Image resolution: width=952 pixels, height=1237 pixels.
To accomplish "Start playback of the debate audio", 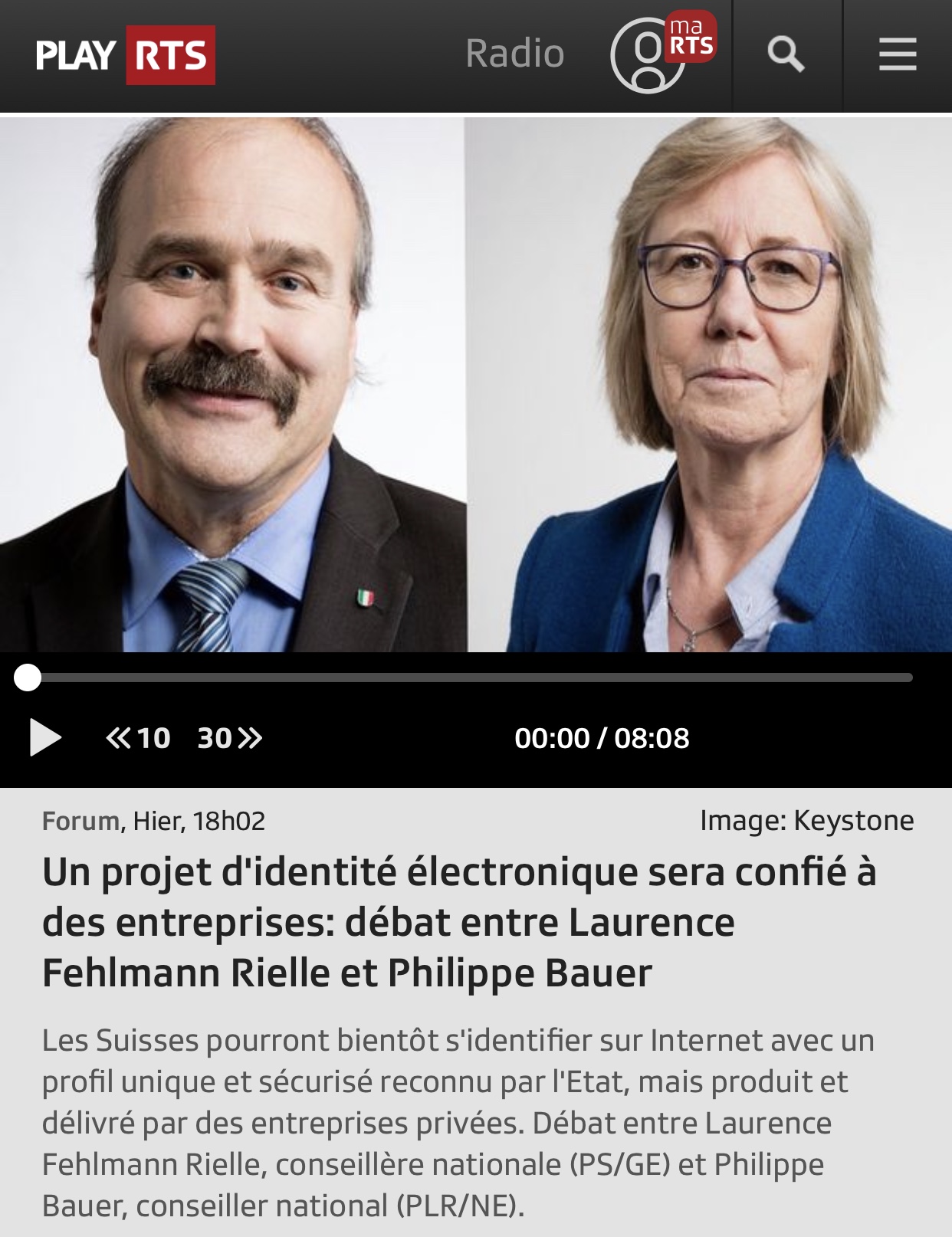I will (x=45, y=737).
